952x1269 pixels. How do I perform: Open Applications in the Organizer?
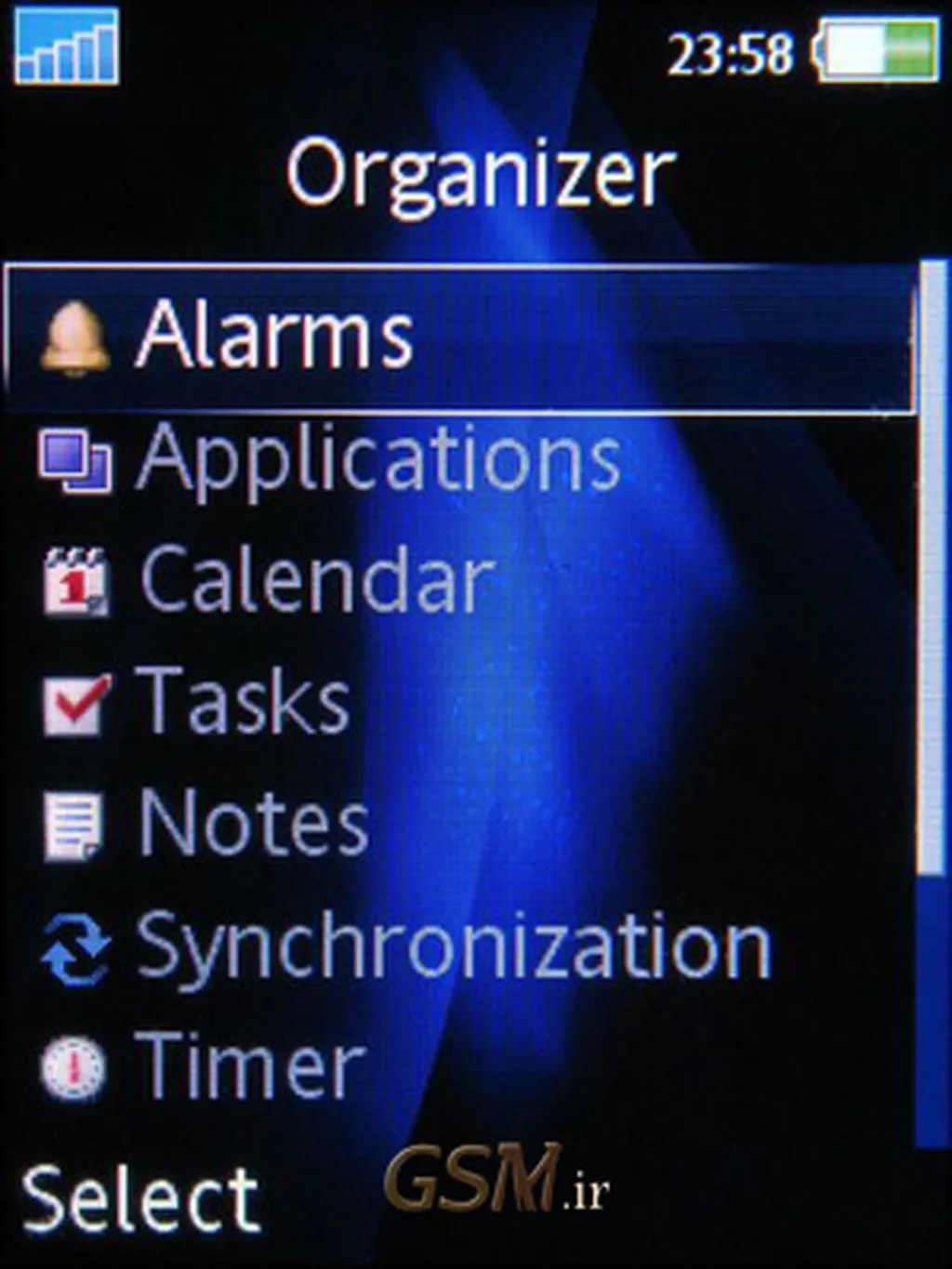tap(378, 458)
